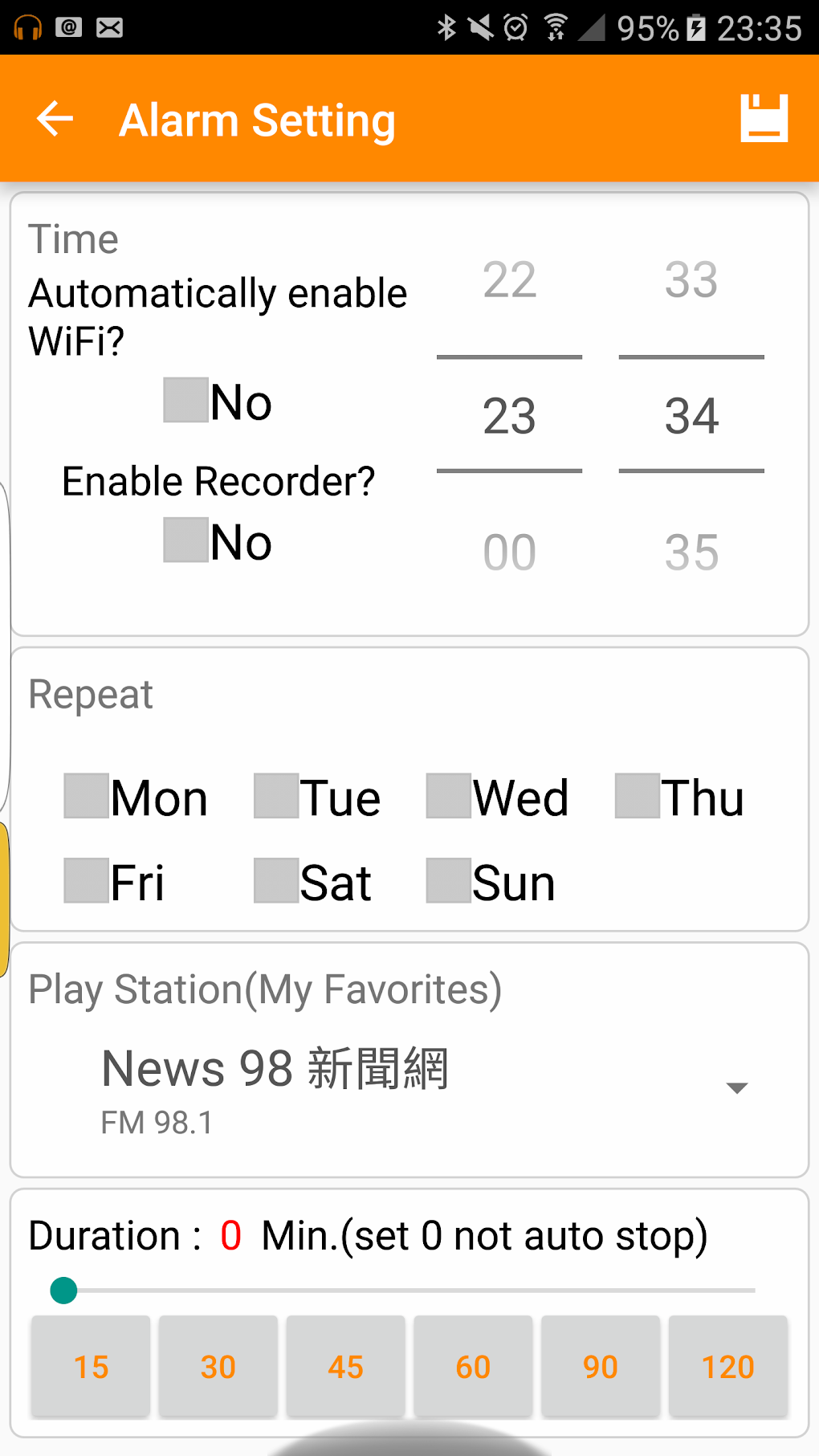
Task: Toggle the automatically enable WiFi checkbox
Action: click(x=186, y=400)
